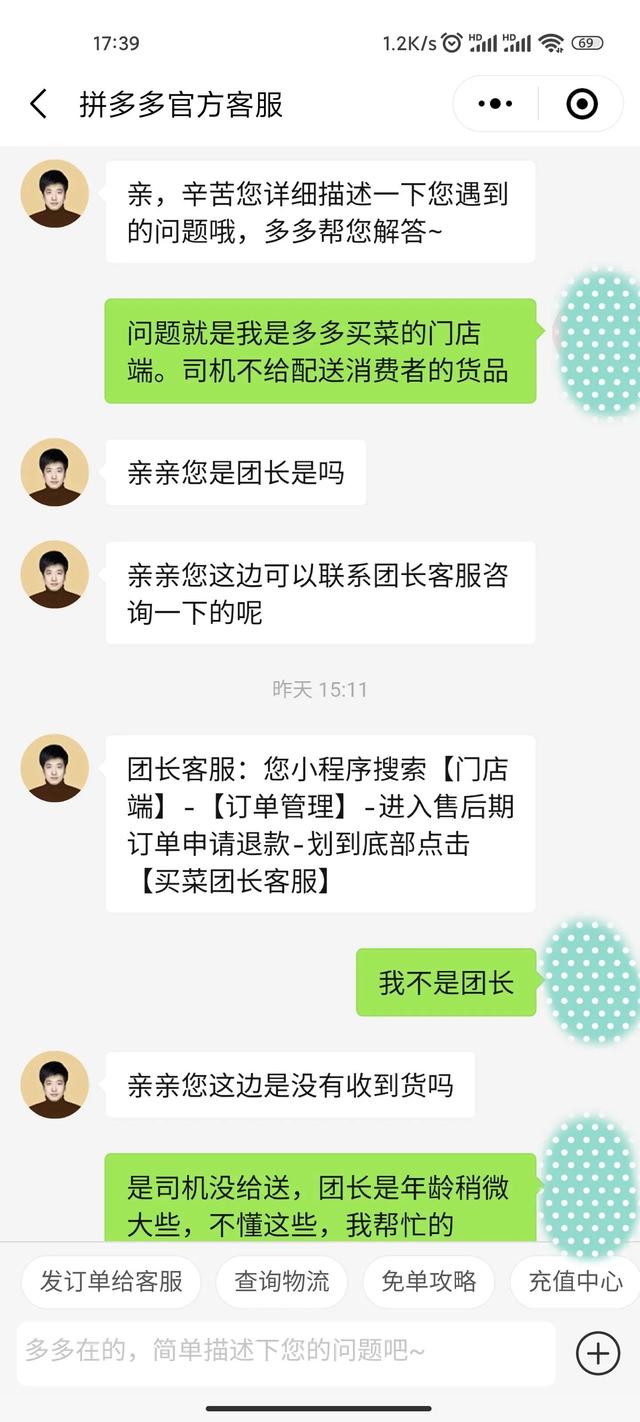Open the 免单攻略 shortcut

(x=429, y=1281)
